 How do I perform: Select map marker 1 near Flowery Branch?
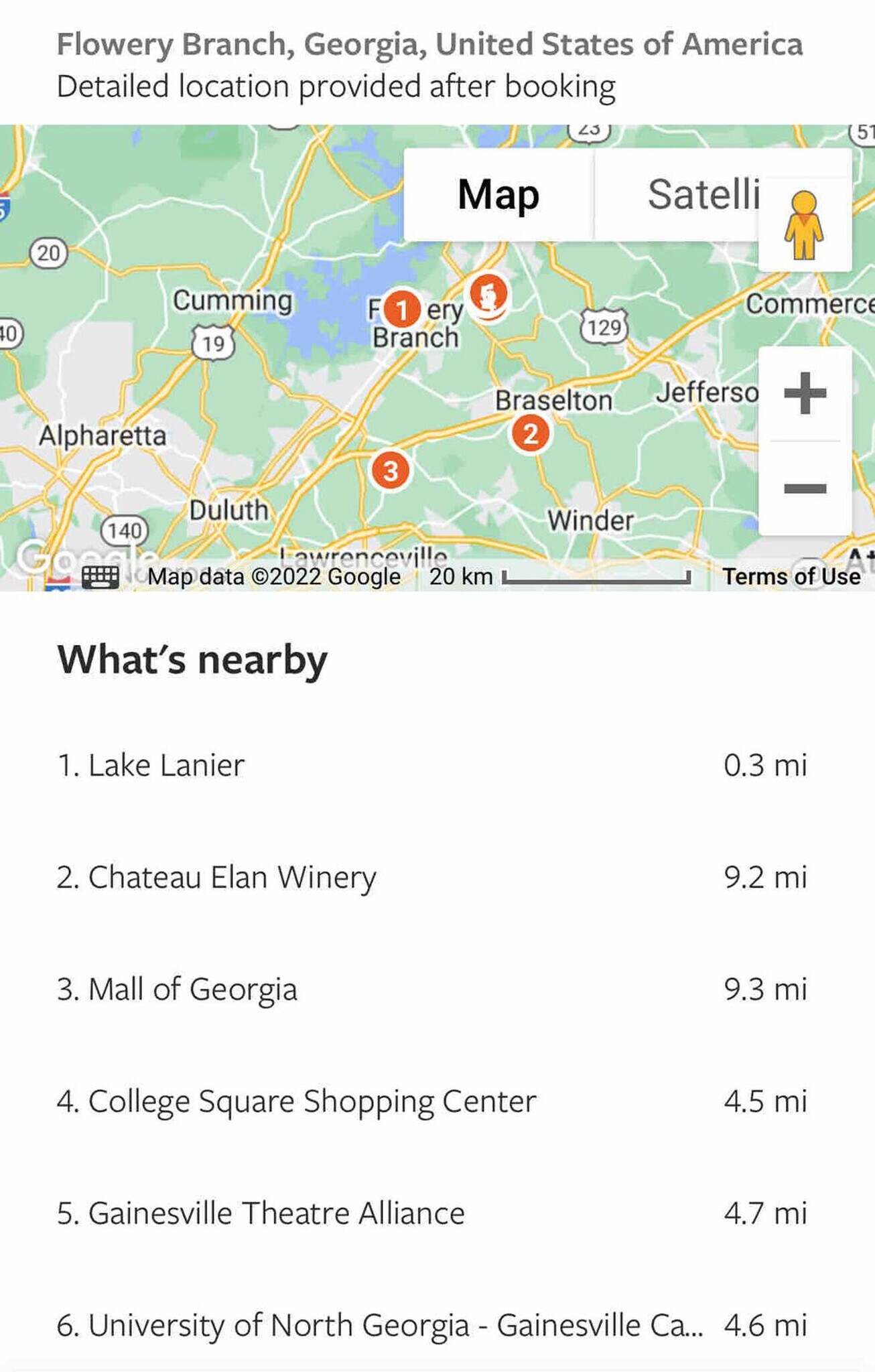tap(402, 310)
